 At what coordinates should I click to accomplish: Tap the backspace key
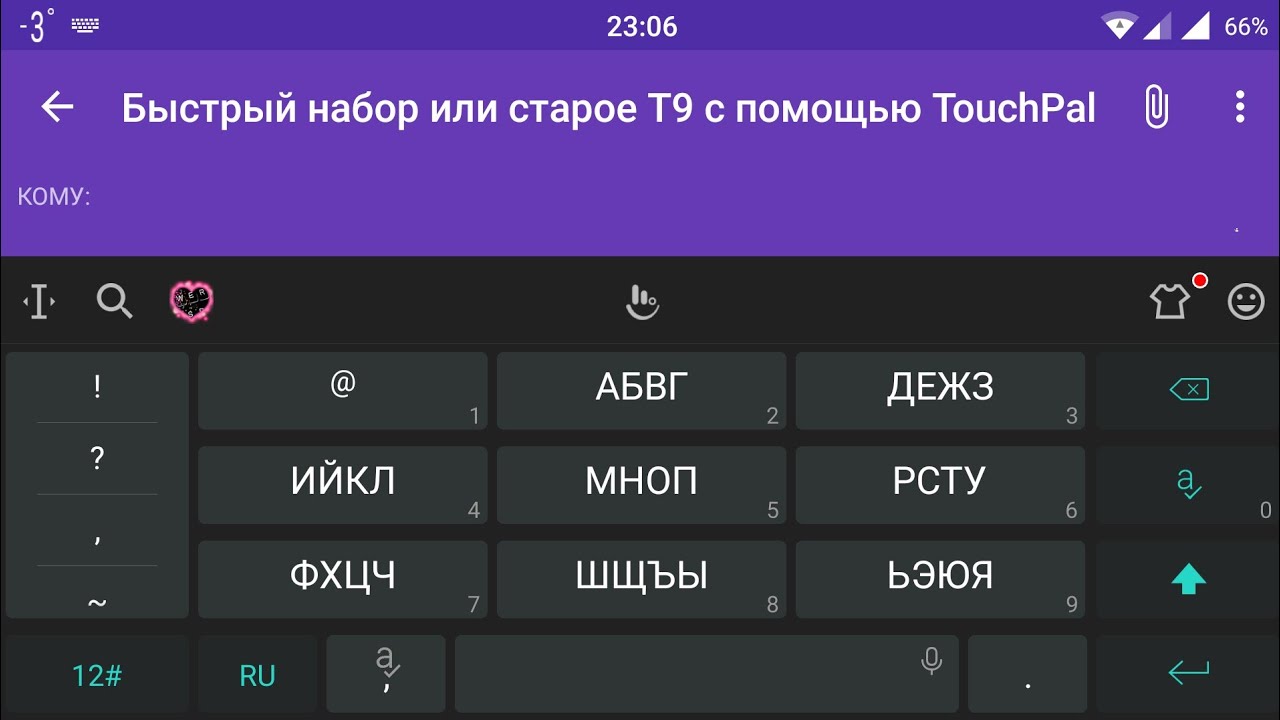click(x=1188, y=391)
